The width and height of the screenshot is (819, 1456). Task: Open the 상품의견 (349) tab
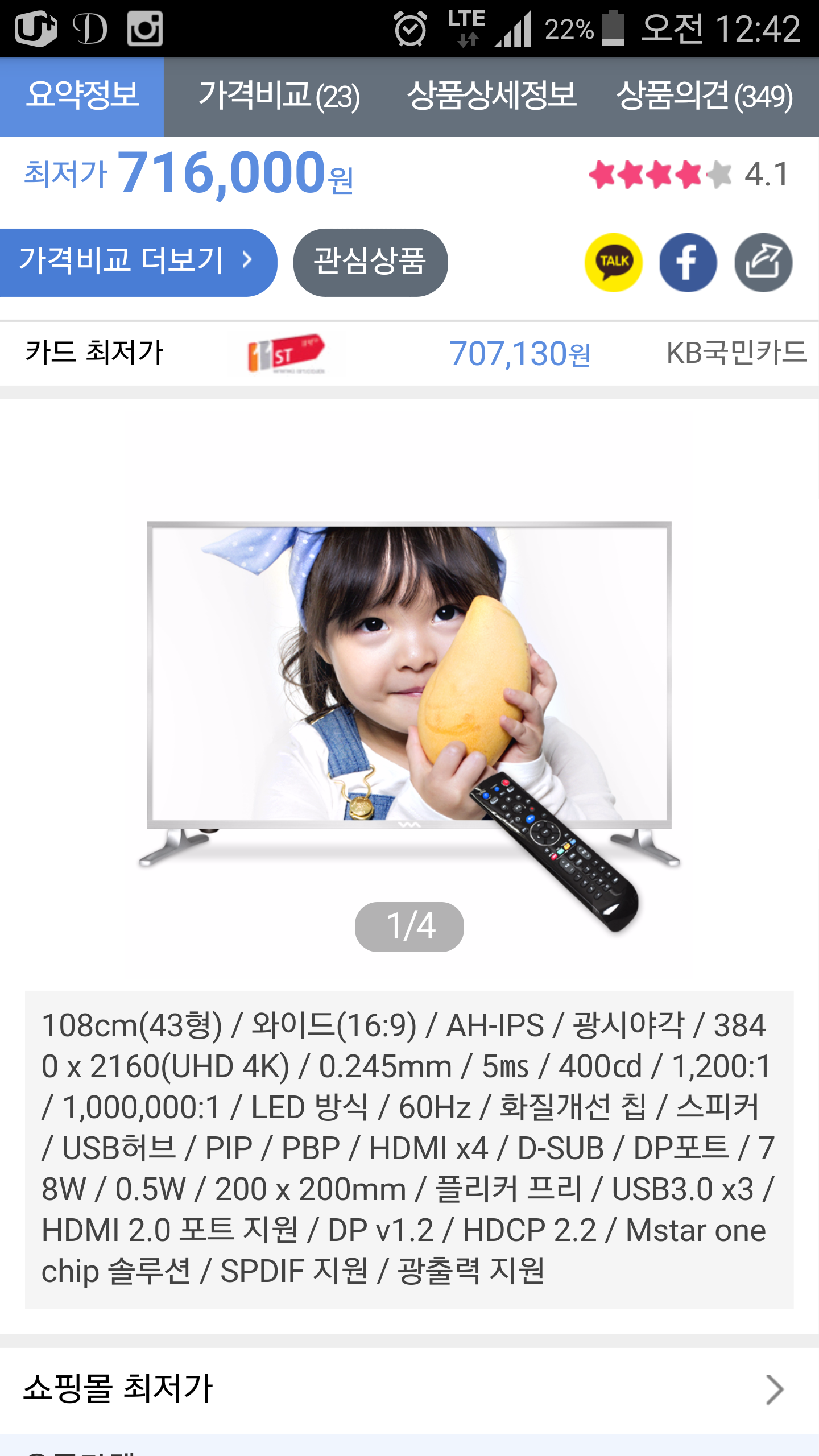704,96
